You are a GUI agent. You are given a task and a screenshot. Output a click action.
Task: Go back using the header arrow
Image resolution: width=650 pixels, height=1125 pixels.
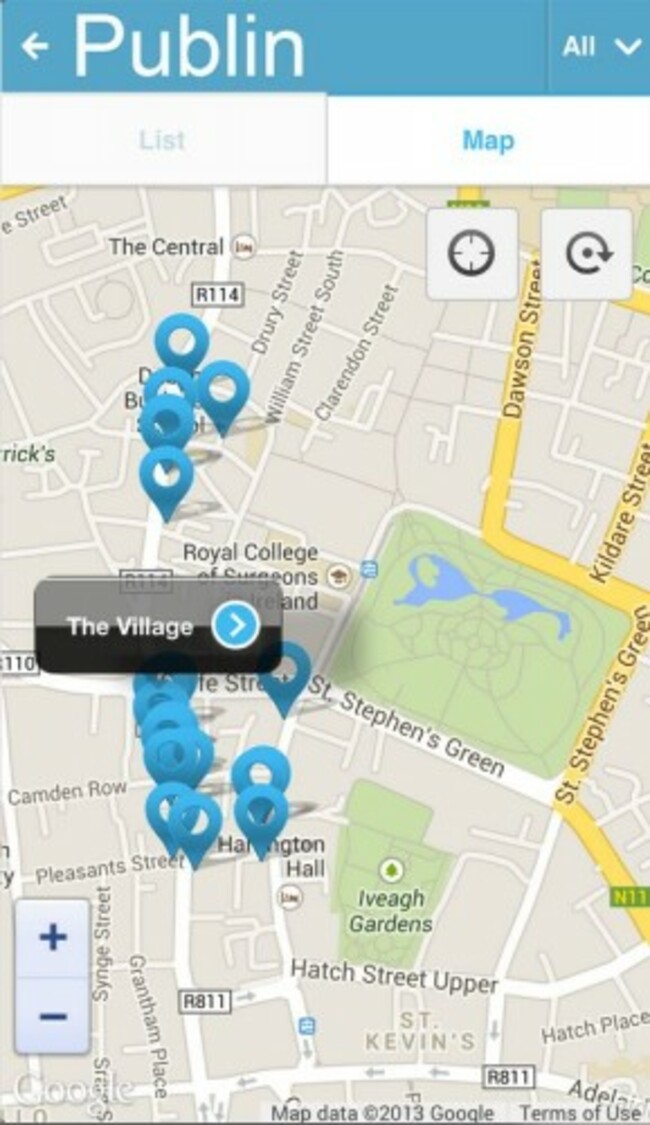(36, 46)
